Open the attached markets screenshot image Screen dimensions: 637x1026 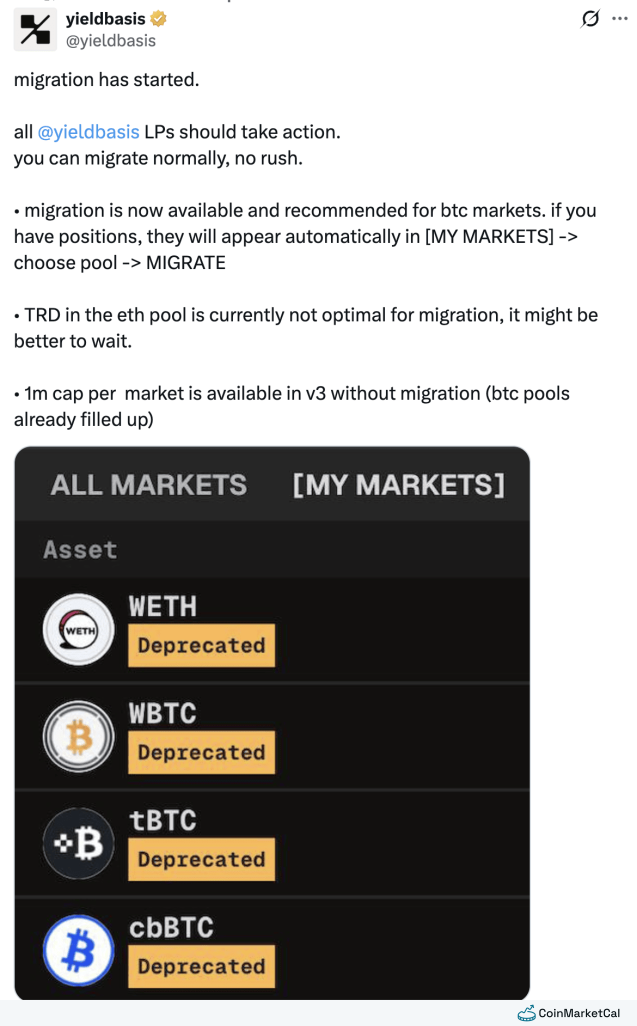tap(272, 723)
